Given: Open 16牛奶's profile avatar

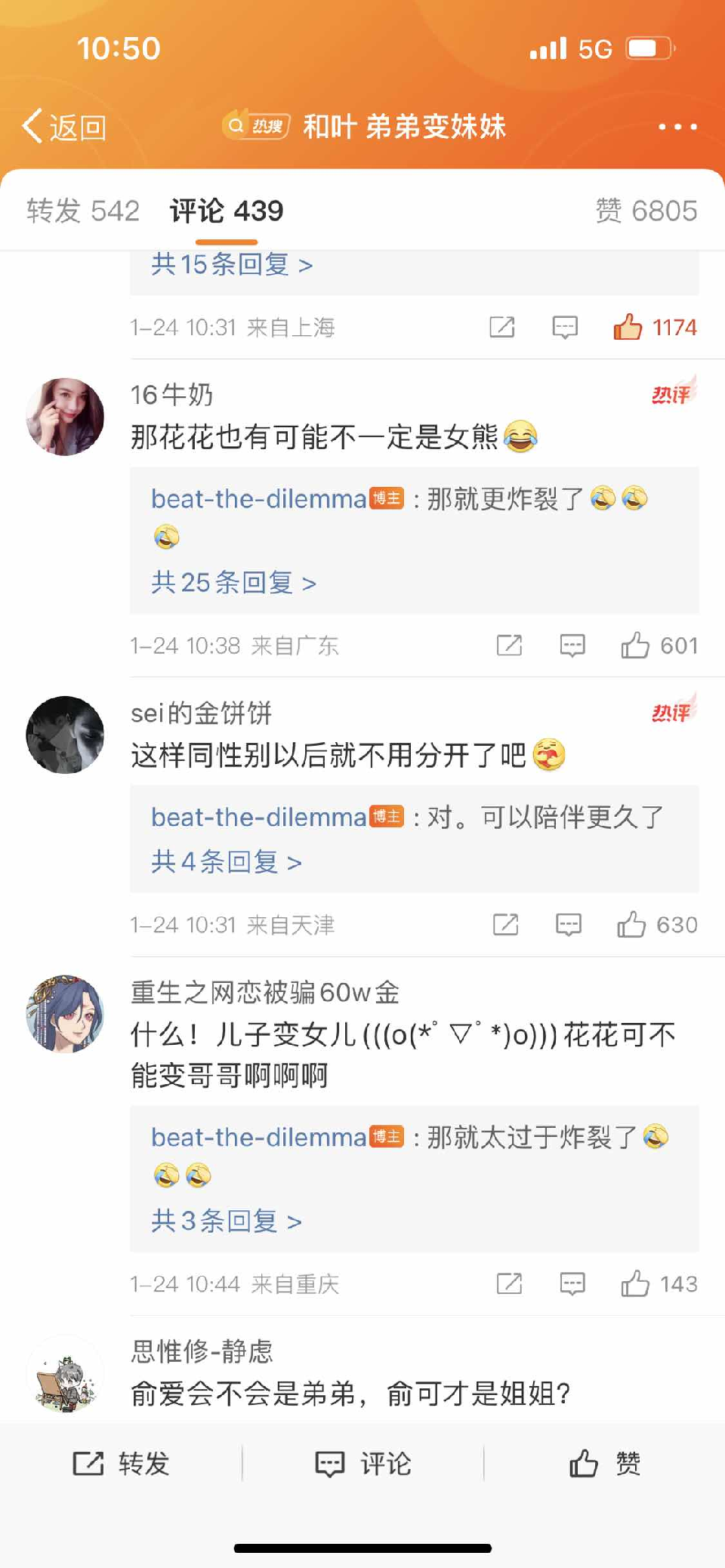Looking at the screenshot, I should (x=65, y=417).
